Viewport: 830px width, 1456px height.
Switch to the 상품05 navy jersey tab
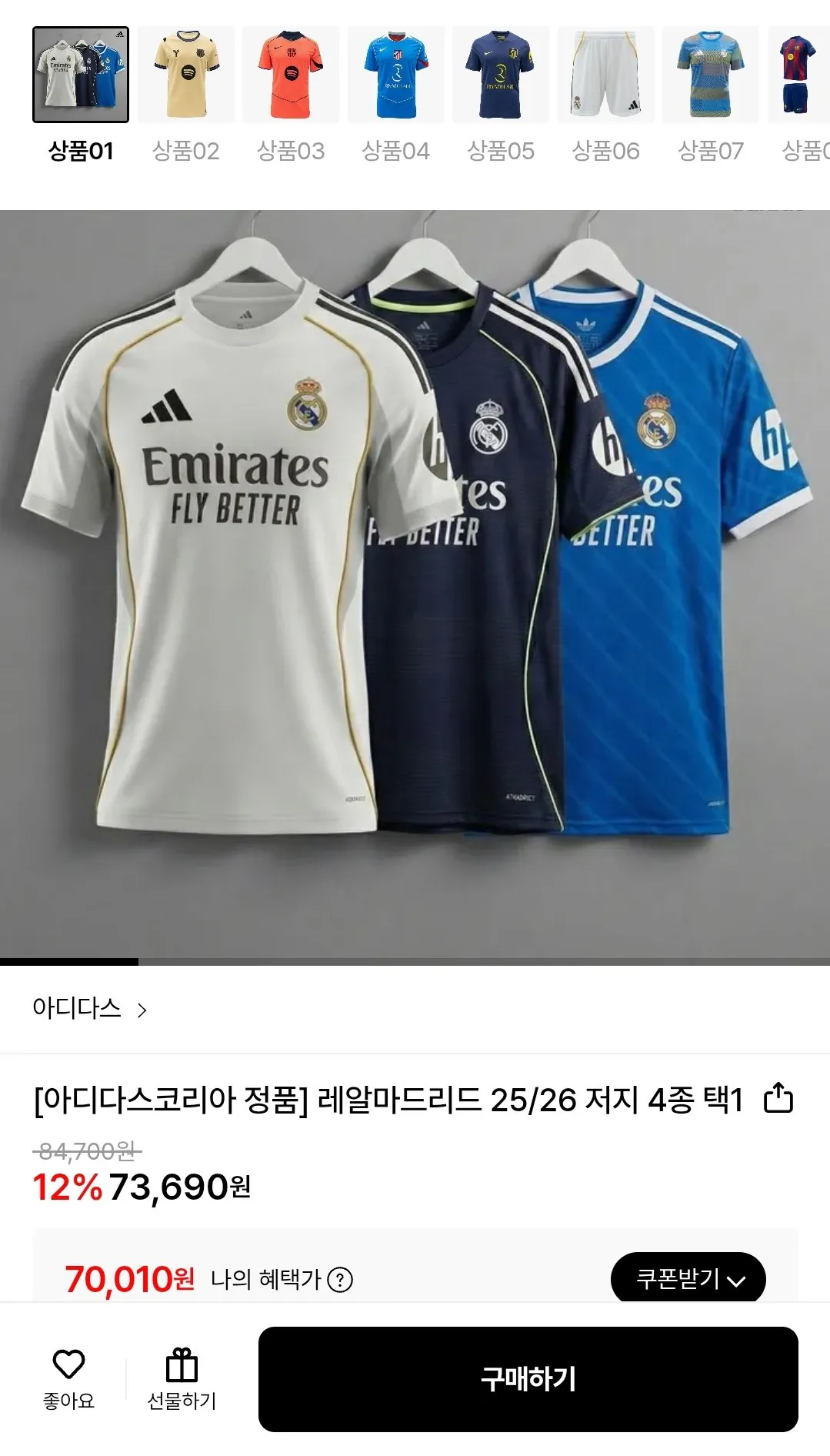[x=501, y=73]
